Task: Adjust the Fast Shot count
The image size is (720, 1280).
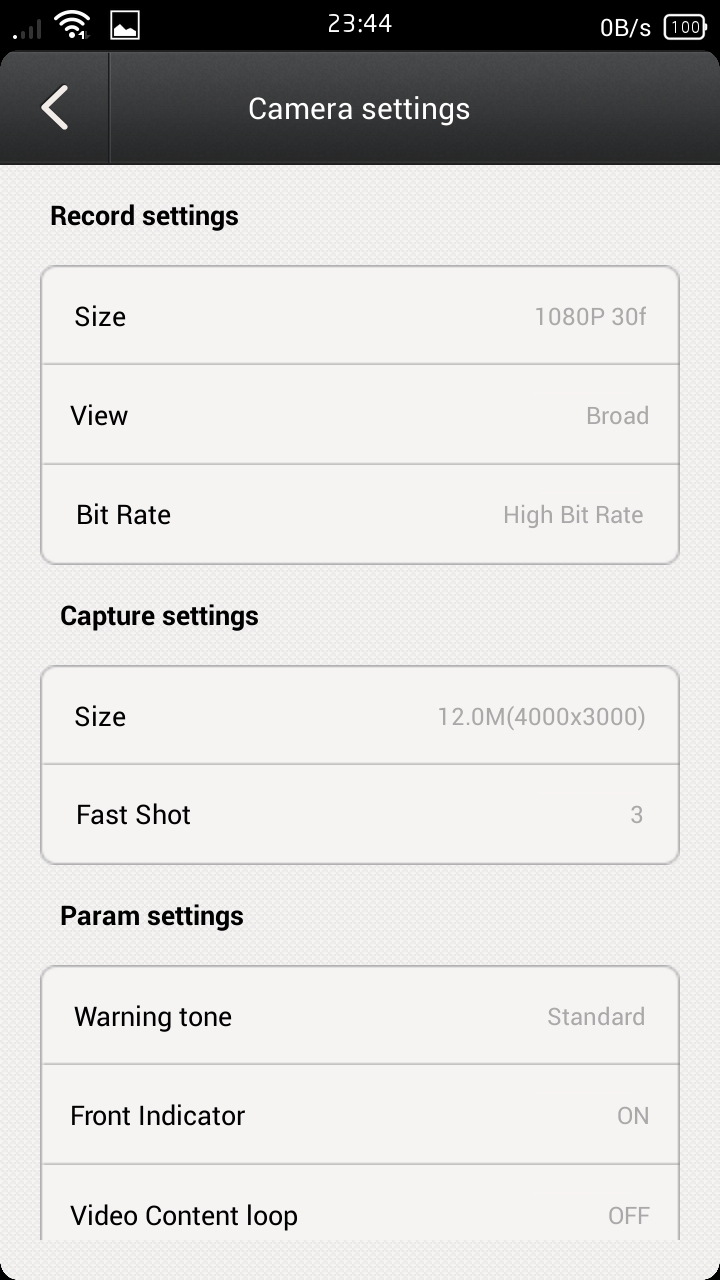Action: (x=360, y=815)
